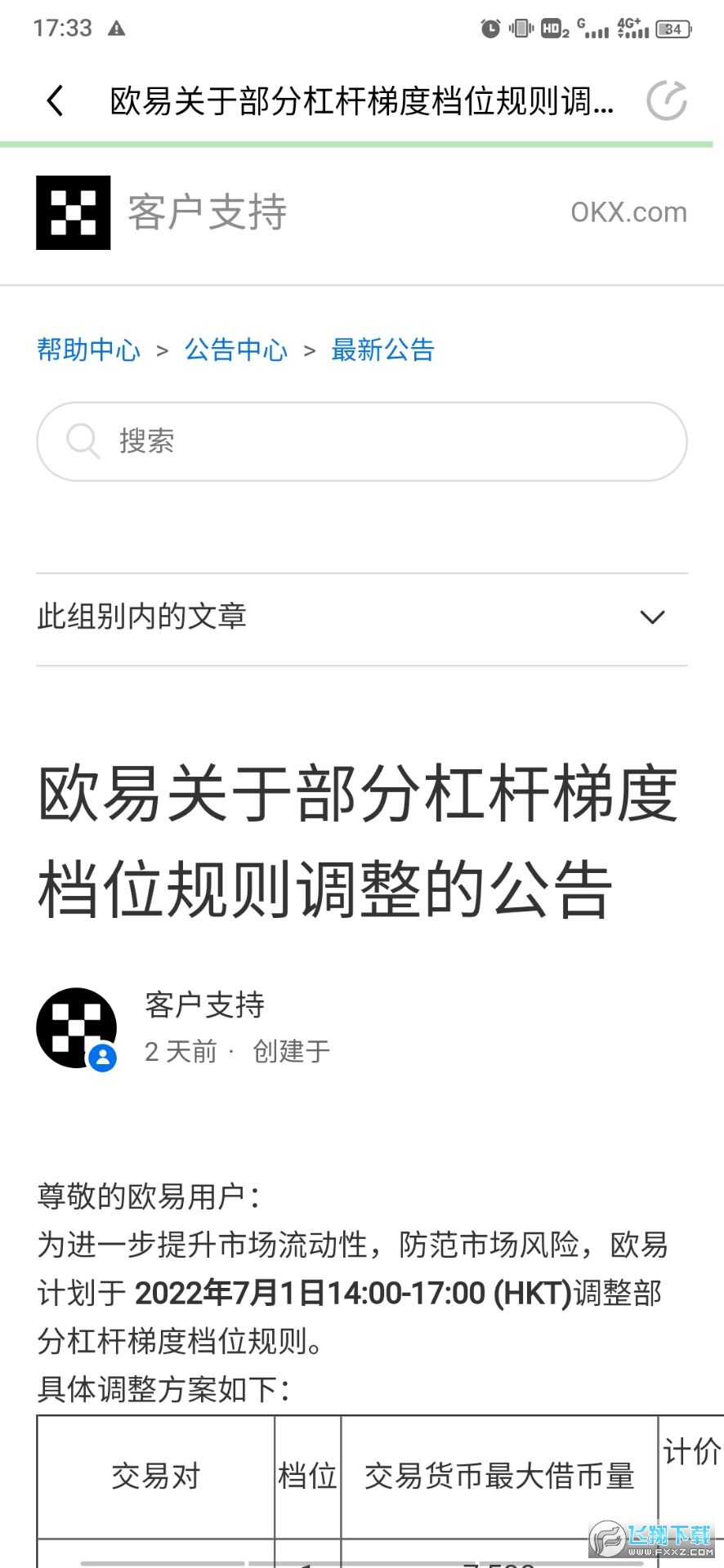The width and height of the screenshot is (724, 1568).
Task: Open 公告中心 from the breadcrumb
Action: click(235, 350)
